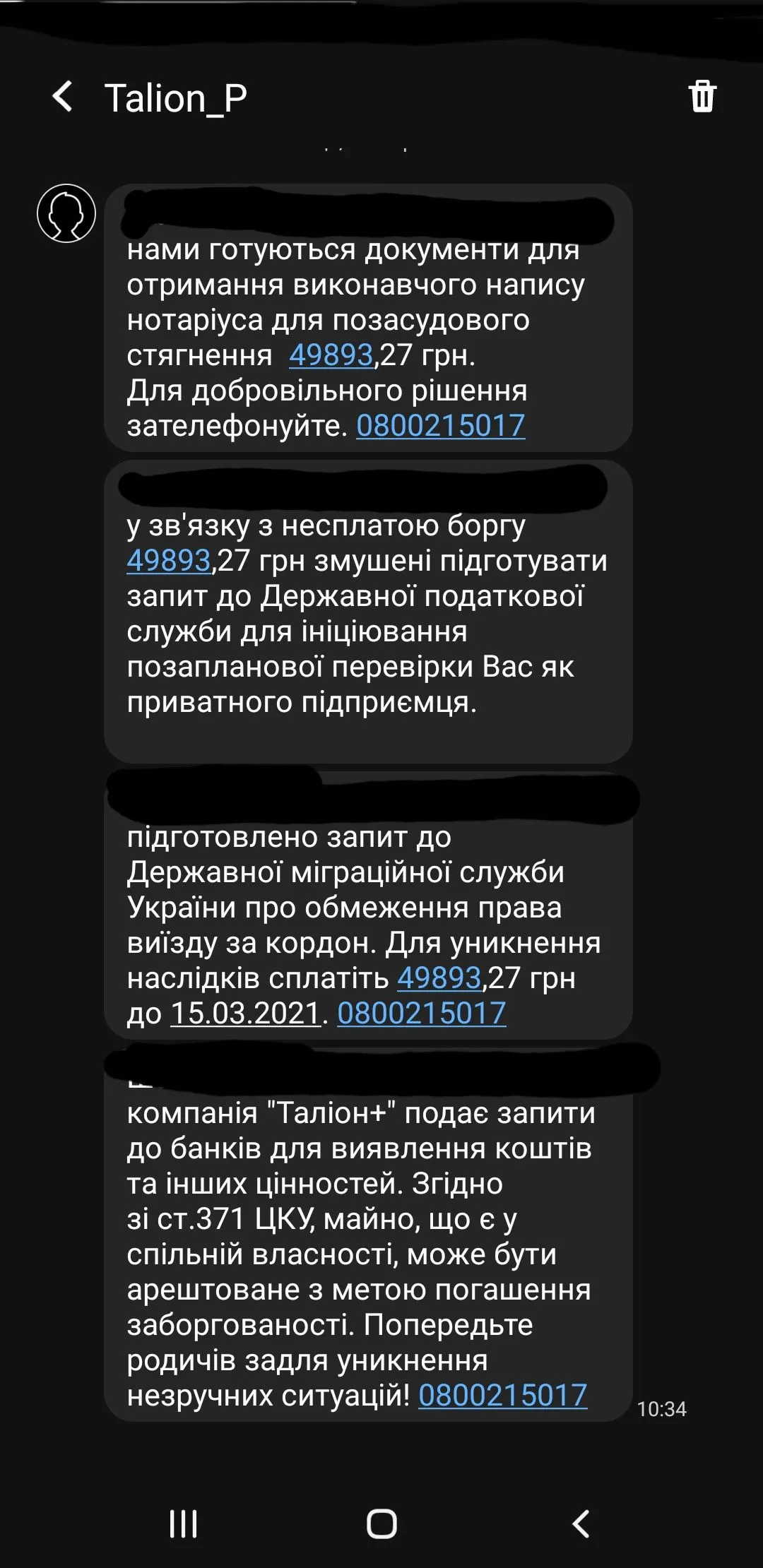Open the date link 15.03.2021
The image size is (763, 1568).
(246, 1014)
